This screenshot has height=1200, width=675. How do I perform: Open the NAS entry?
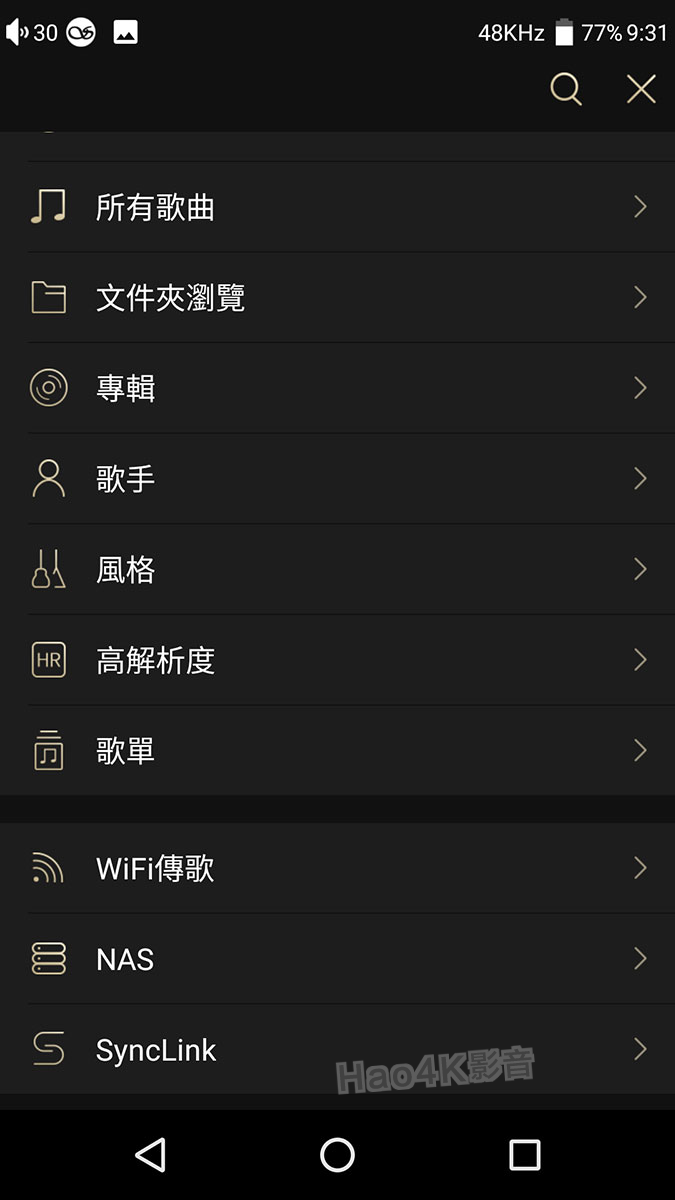pyautogui.click(x=337, y=959)
